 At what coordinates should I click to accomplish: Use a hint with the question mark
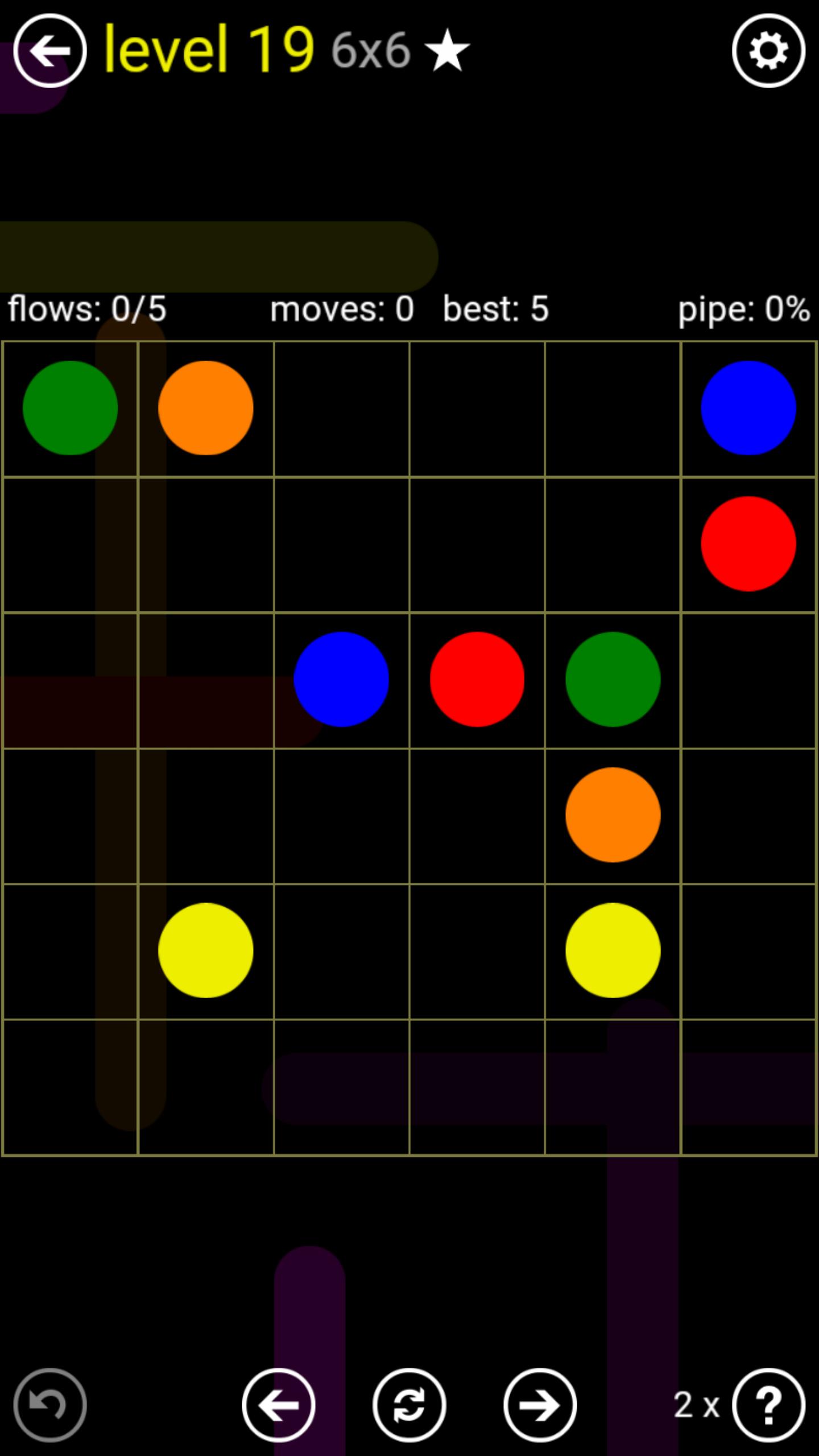tap(768, 1405)
